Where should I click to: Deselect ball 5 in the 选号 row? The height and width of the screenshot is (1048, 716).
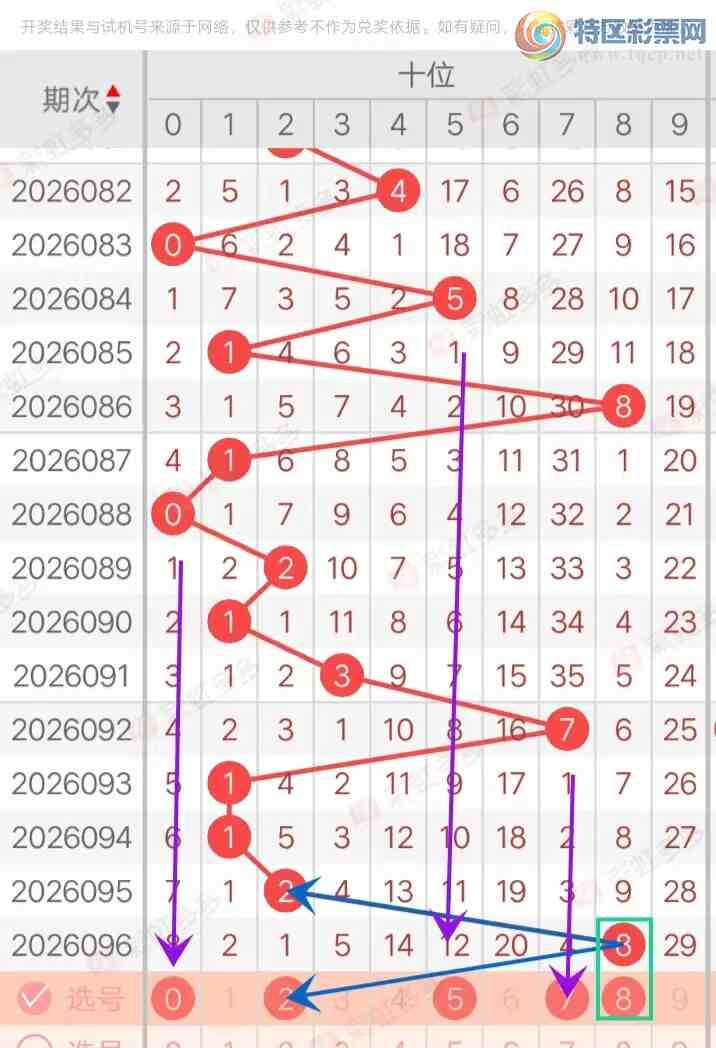tap(455, 998)
